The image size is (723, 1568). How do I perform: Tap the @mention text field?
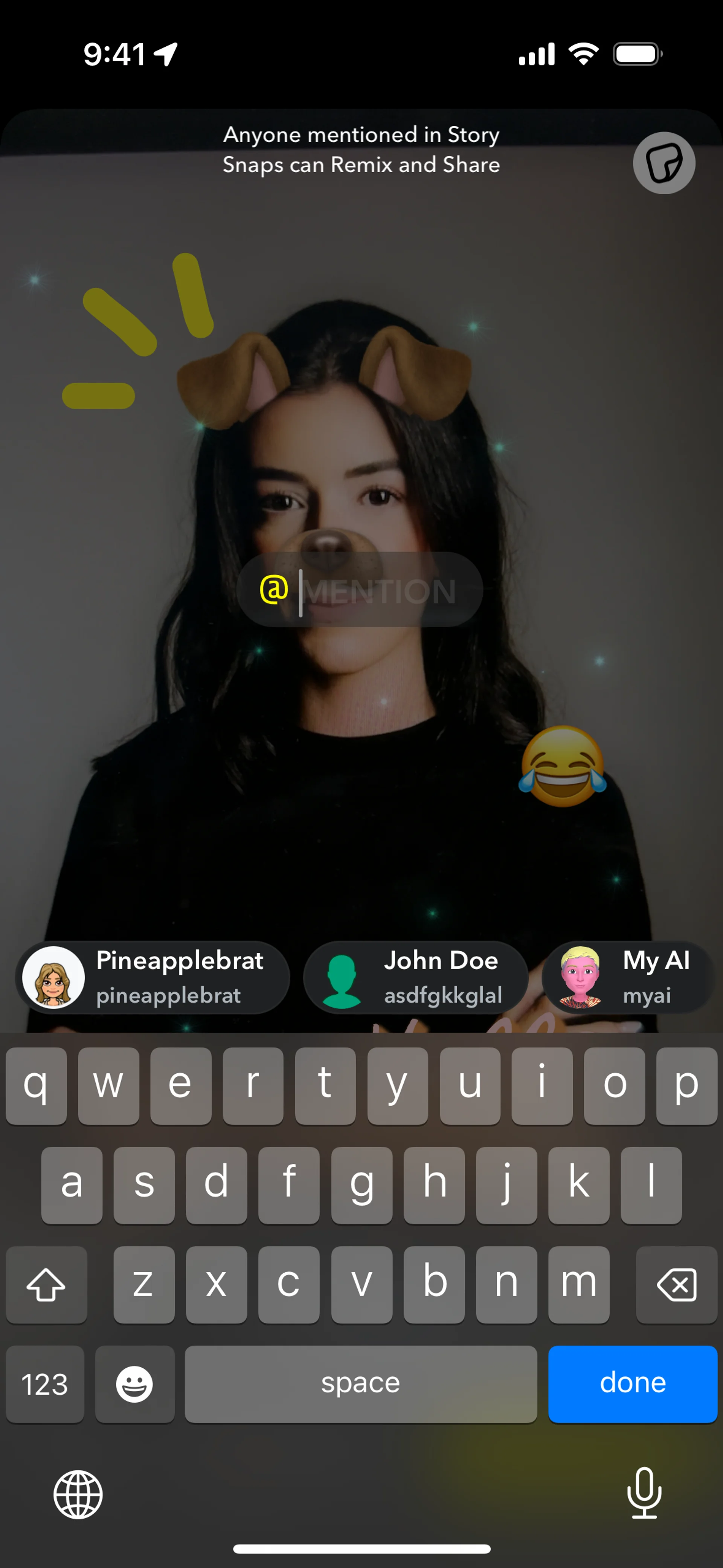(x=360, y=589)
